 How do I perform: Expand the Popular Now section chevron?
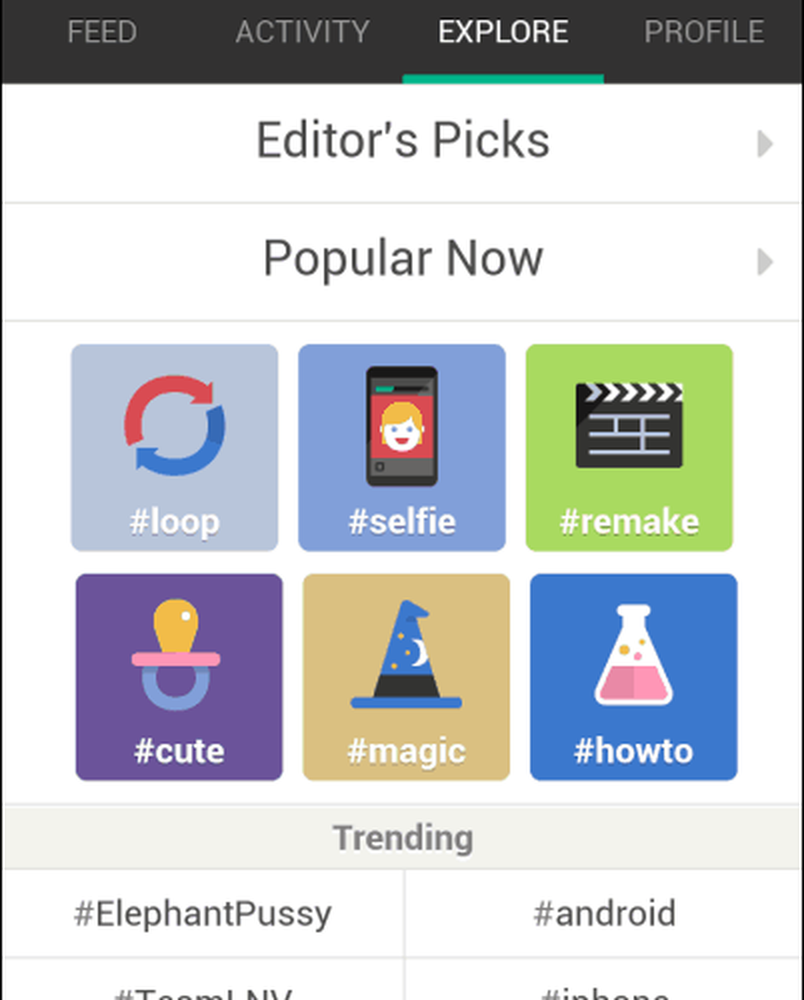[x=765, y=260]
